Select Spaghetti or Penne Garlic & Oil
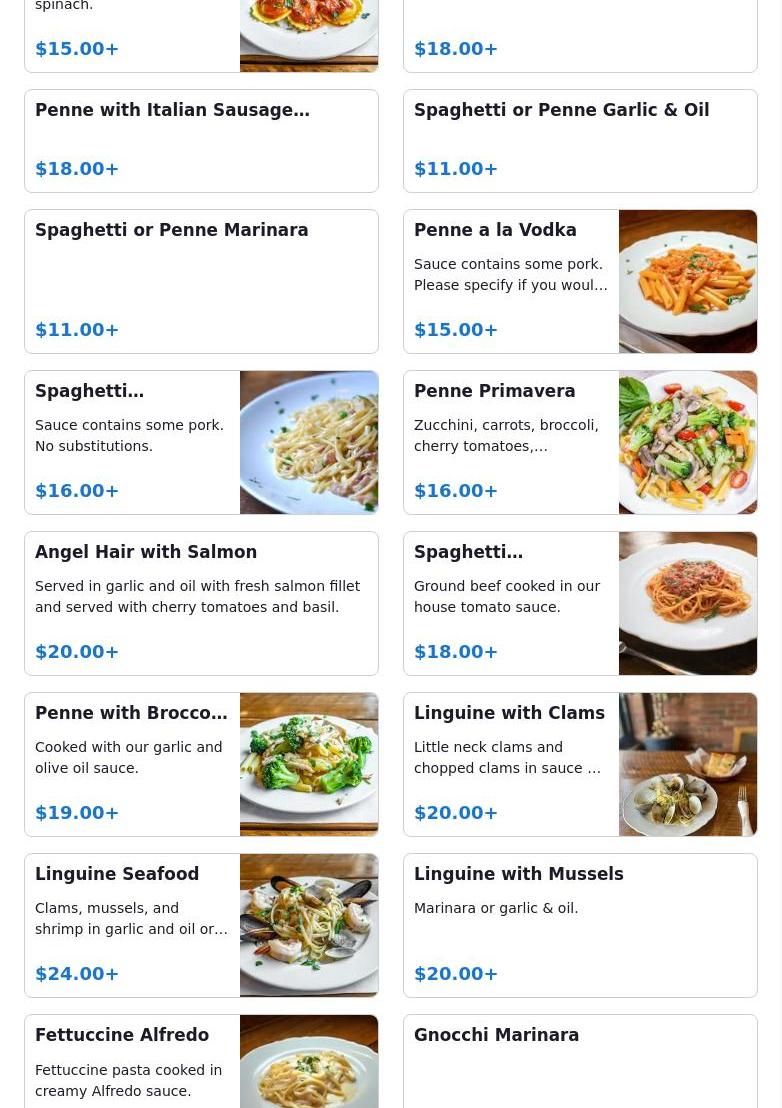This screenshot has width=782, height=1108. [x=580, y=141]
